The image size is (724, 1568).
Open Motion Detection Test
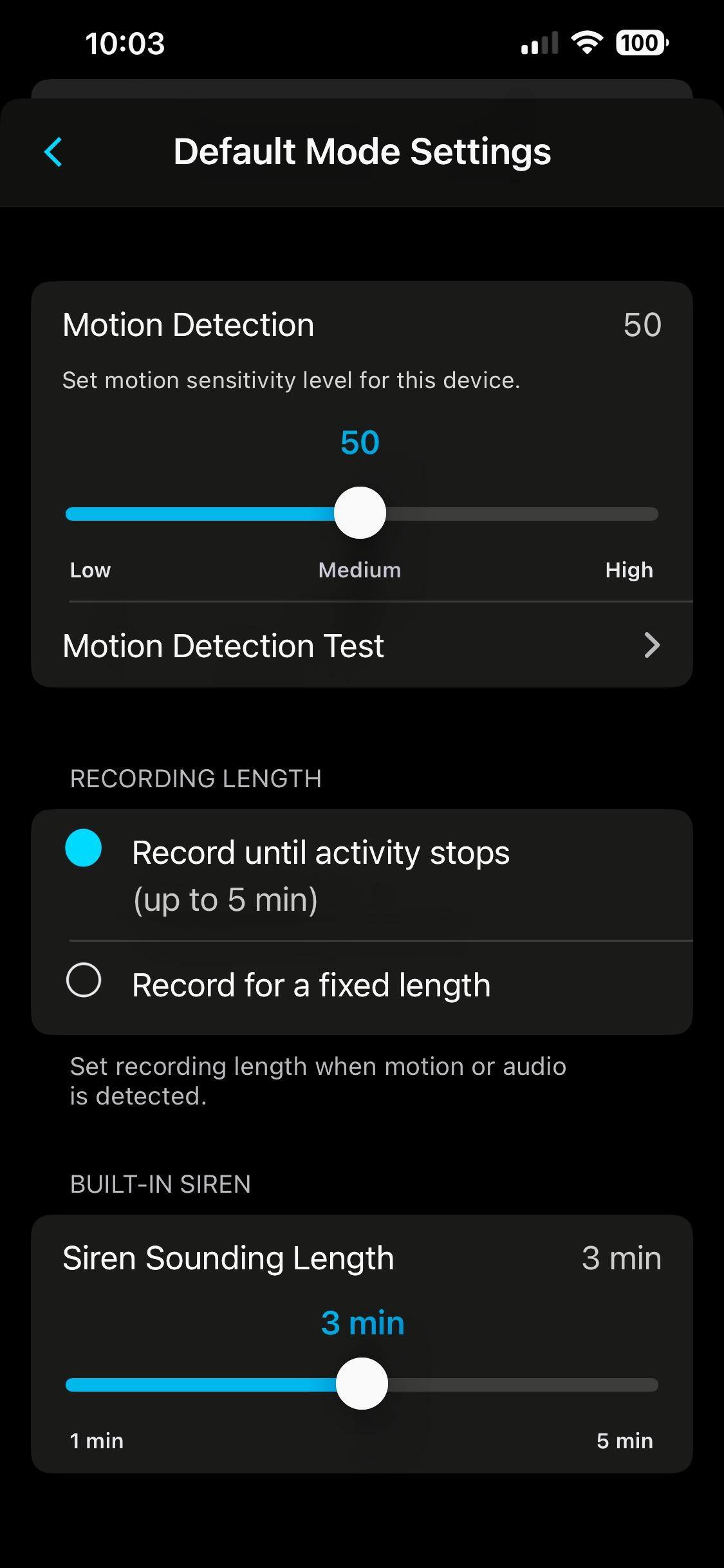click(362, 646)
